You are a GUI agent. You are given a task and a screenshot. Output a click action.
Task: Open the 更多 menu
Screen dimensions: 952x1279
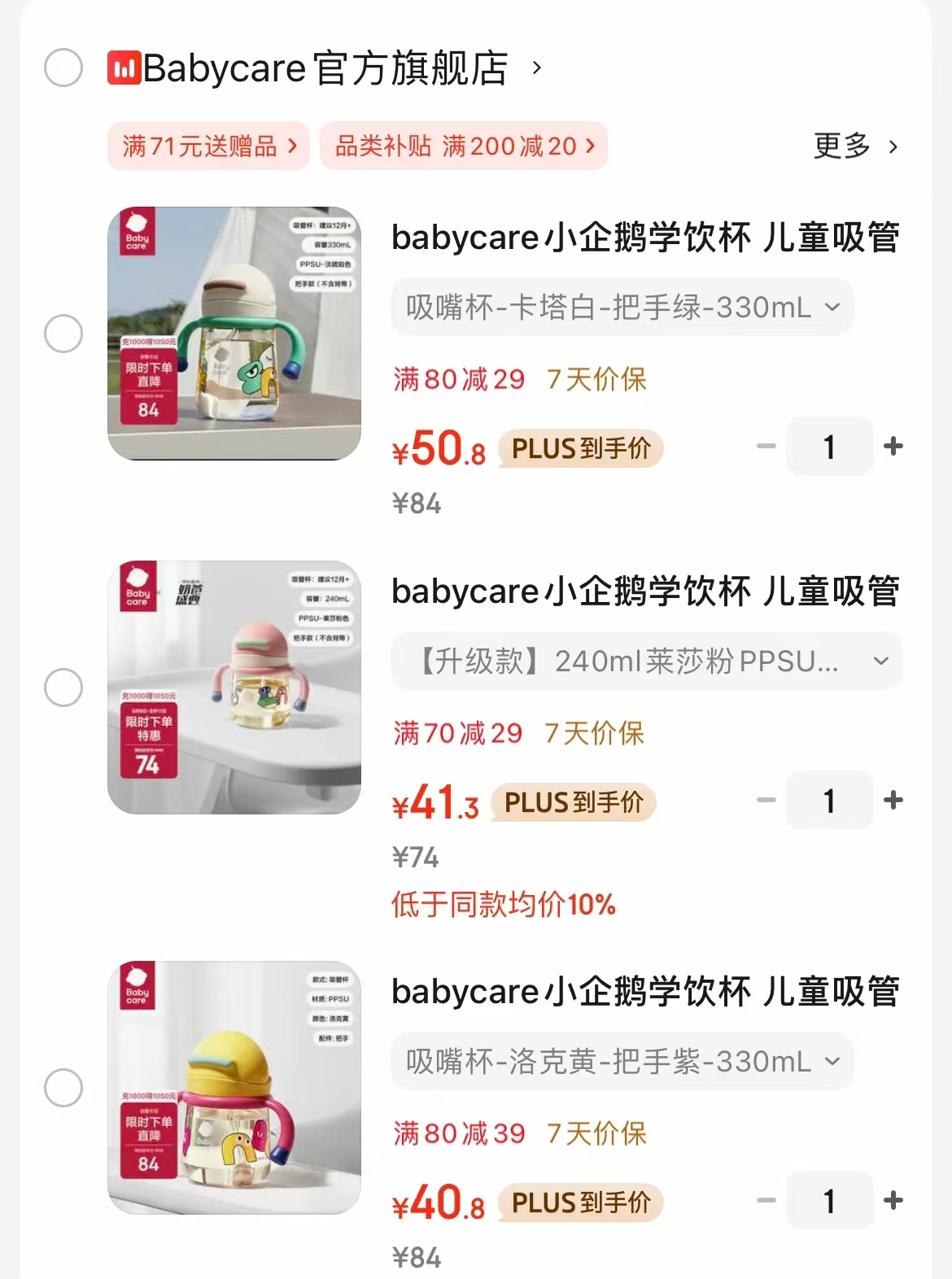click(x=841, y=146)
